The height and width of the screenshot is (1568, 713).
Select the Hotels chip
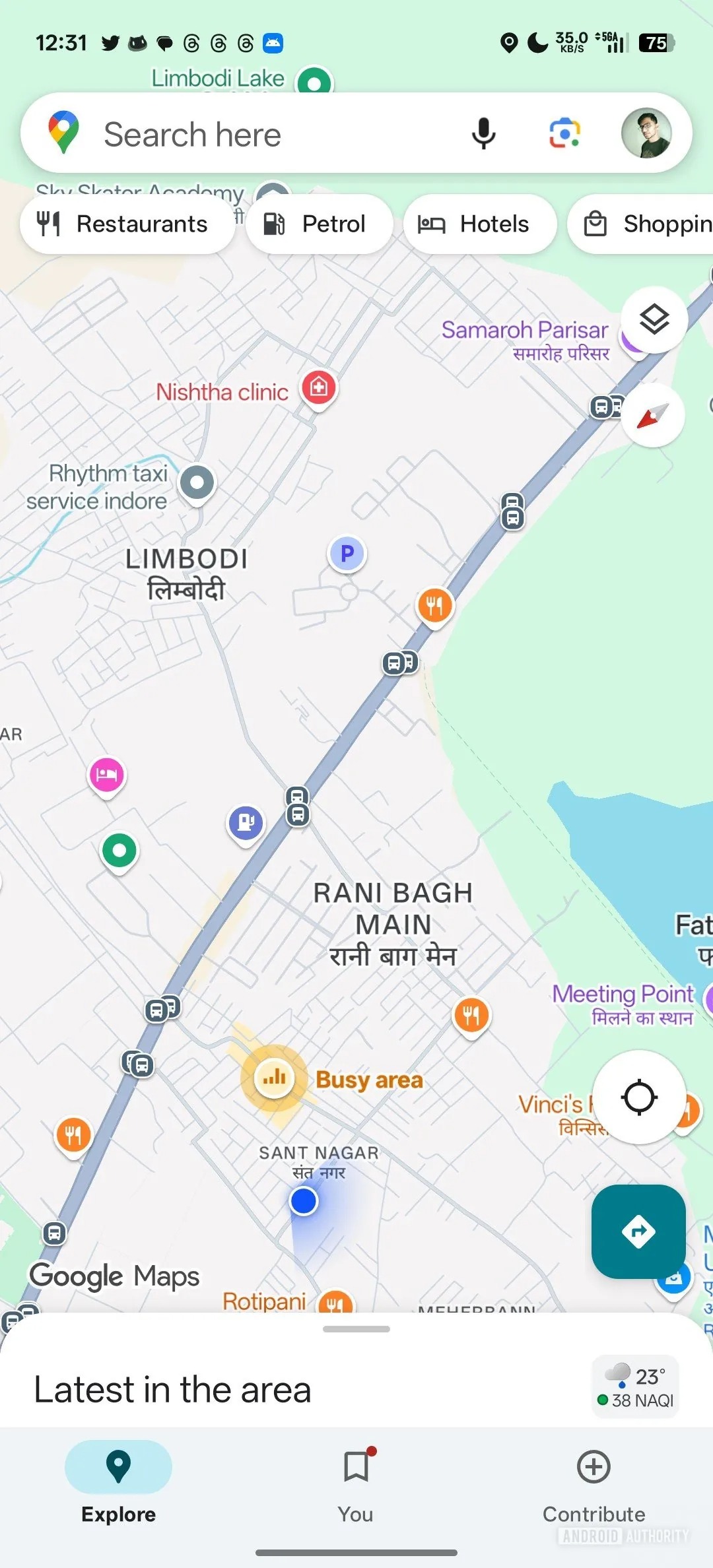[x=479, y=224]
